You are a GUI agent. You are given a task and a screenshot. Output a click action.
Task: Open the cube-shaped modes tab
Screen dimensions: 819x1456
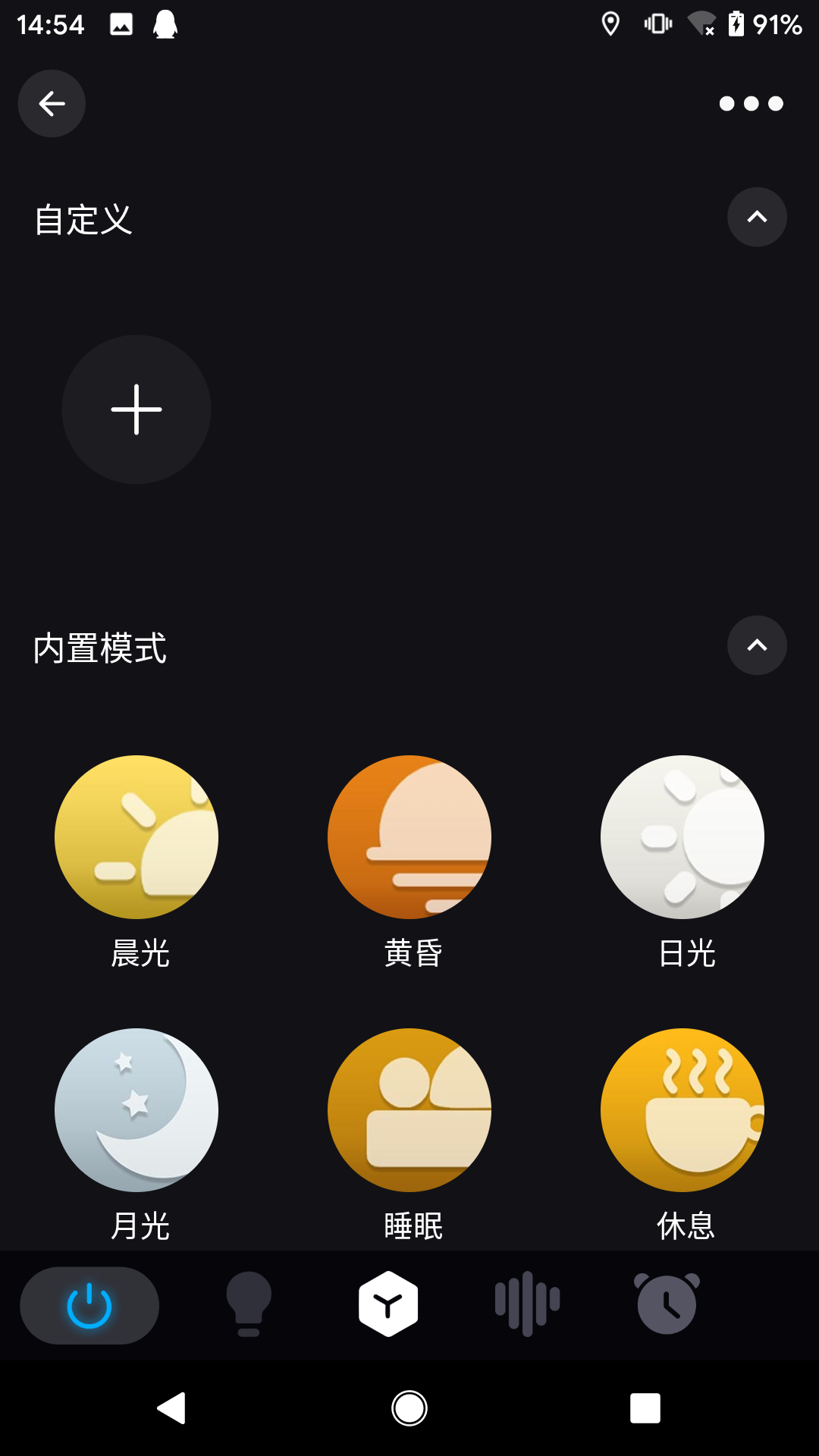[388, 1304]
